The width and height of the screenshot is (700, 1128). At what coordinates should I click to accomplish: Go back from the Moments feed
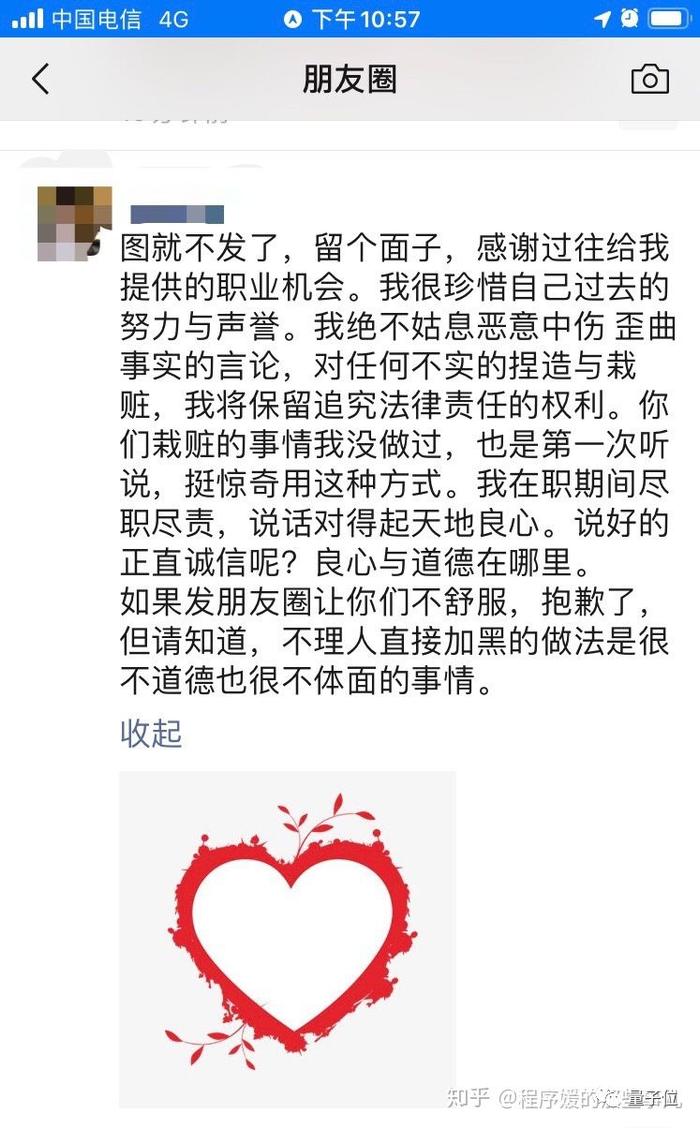tap(41, 79)
